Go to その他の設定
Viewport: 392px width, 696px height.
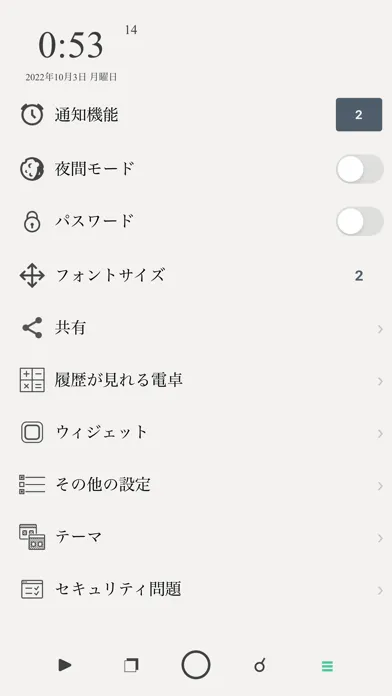196,485
